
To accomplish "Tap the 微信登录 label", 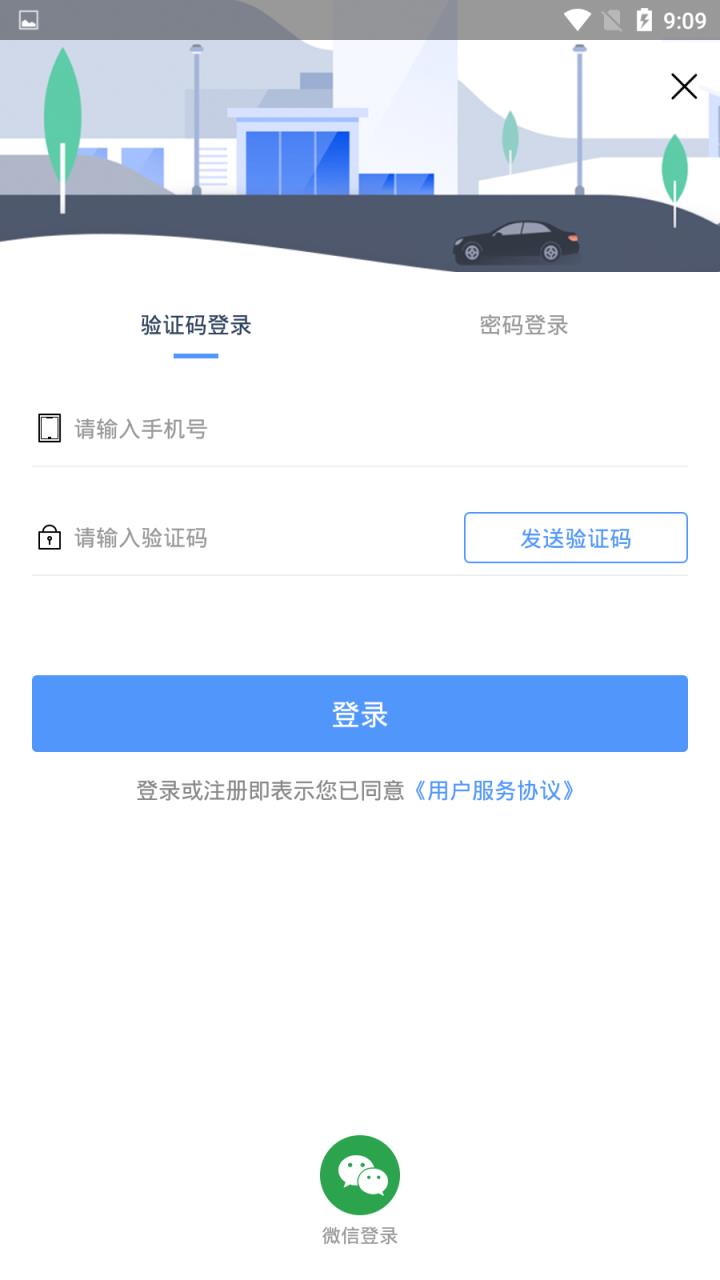I will pyautogui.click(x=359, y=1236).
